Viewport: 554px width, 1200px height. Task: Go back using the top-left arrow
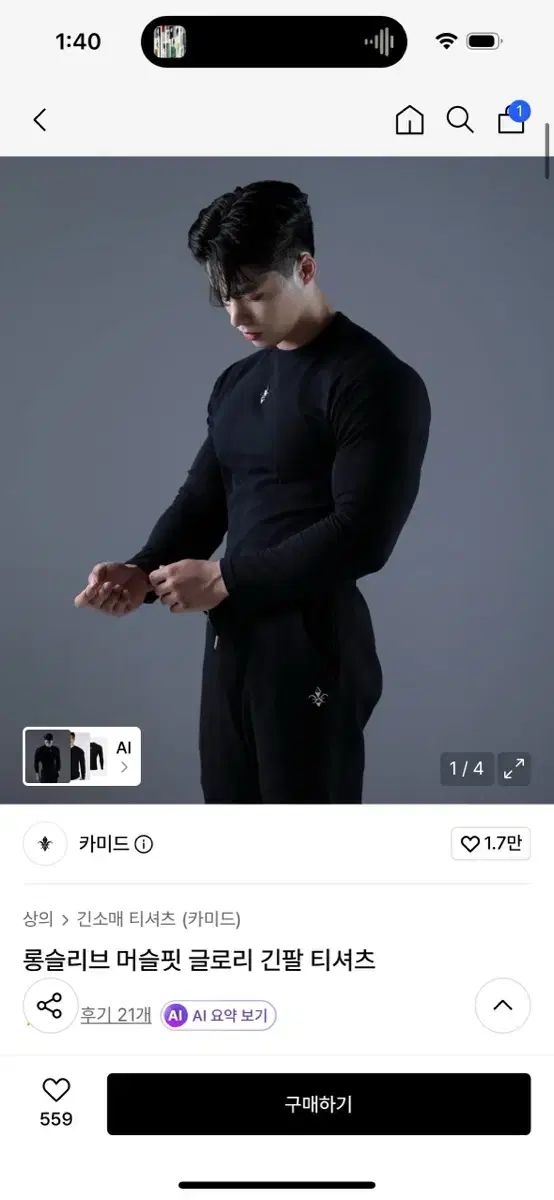pyautogui.click(x=40, y=120)
